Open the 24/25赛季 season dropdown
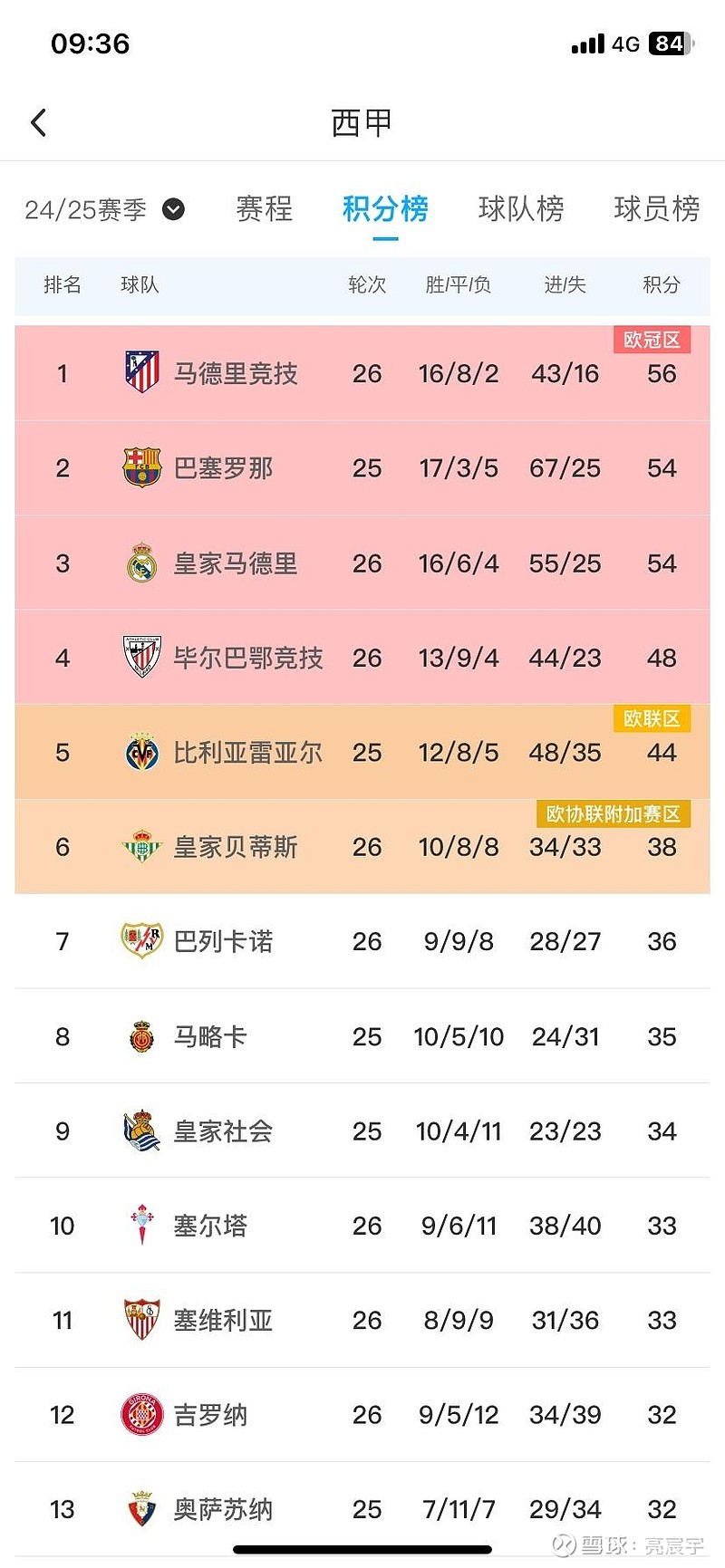This screenshot has height=1568, width=725. pyautogui.click(x=104, y=210)
